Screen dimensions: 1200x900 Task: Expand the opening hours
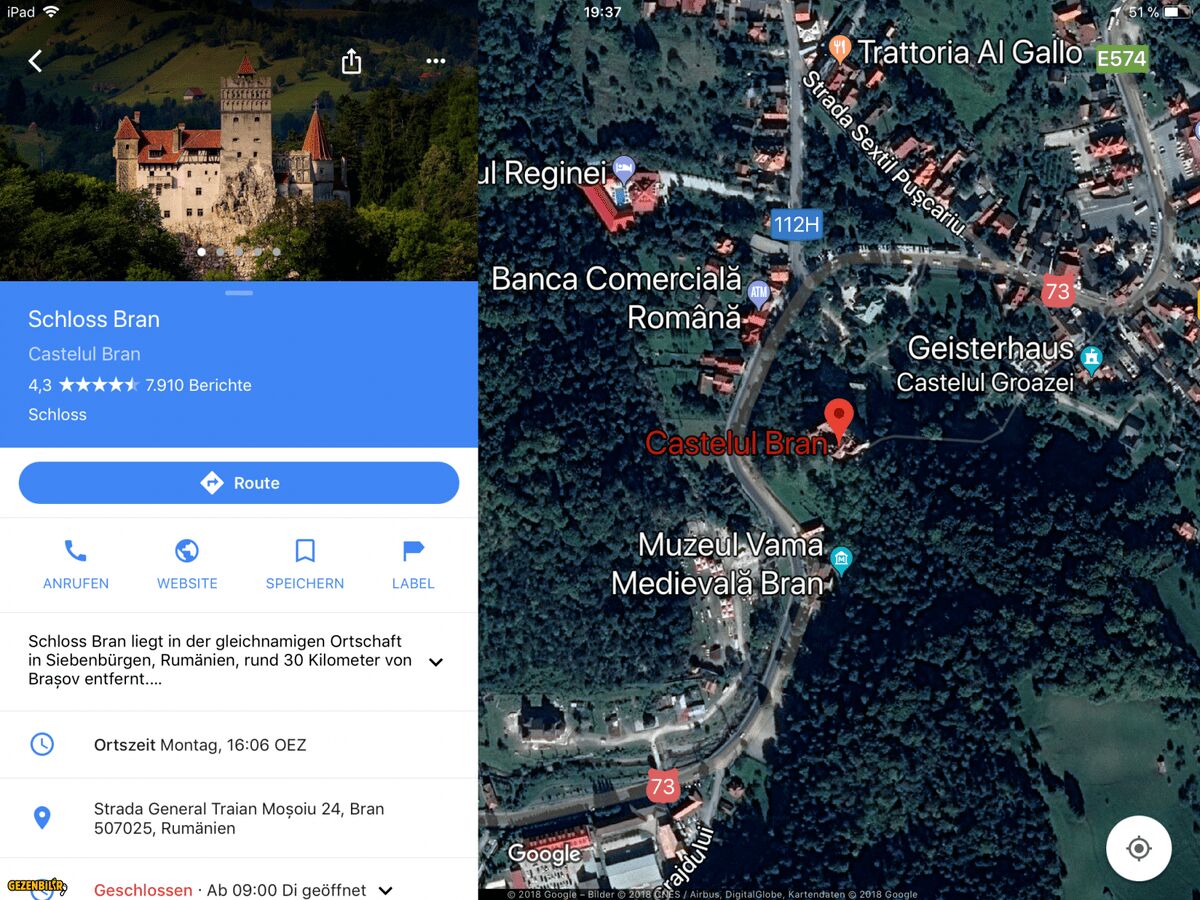[386, 890]
